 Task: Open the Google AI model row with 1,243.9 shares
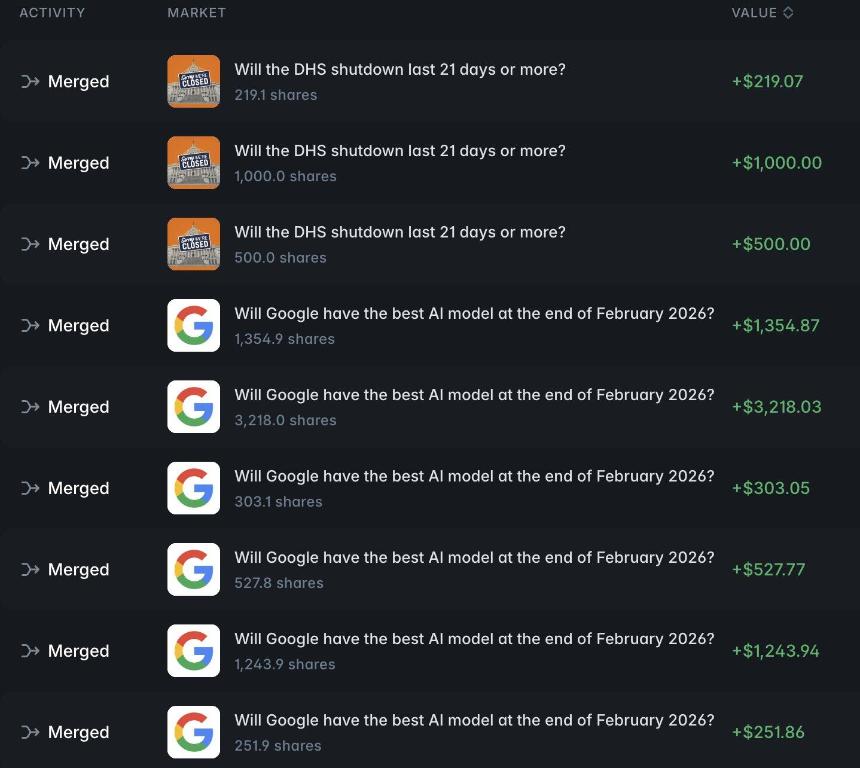click(474, 639)
